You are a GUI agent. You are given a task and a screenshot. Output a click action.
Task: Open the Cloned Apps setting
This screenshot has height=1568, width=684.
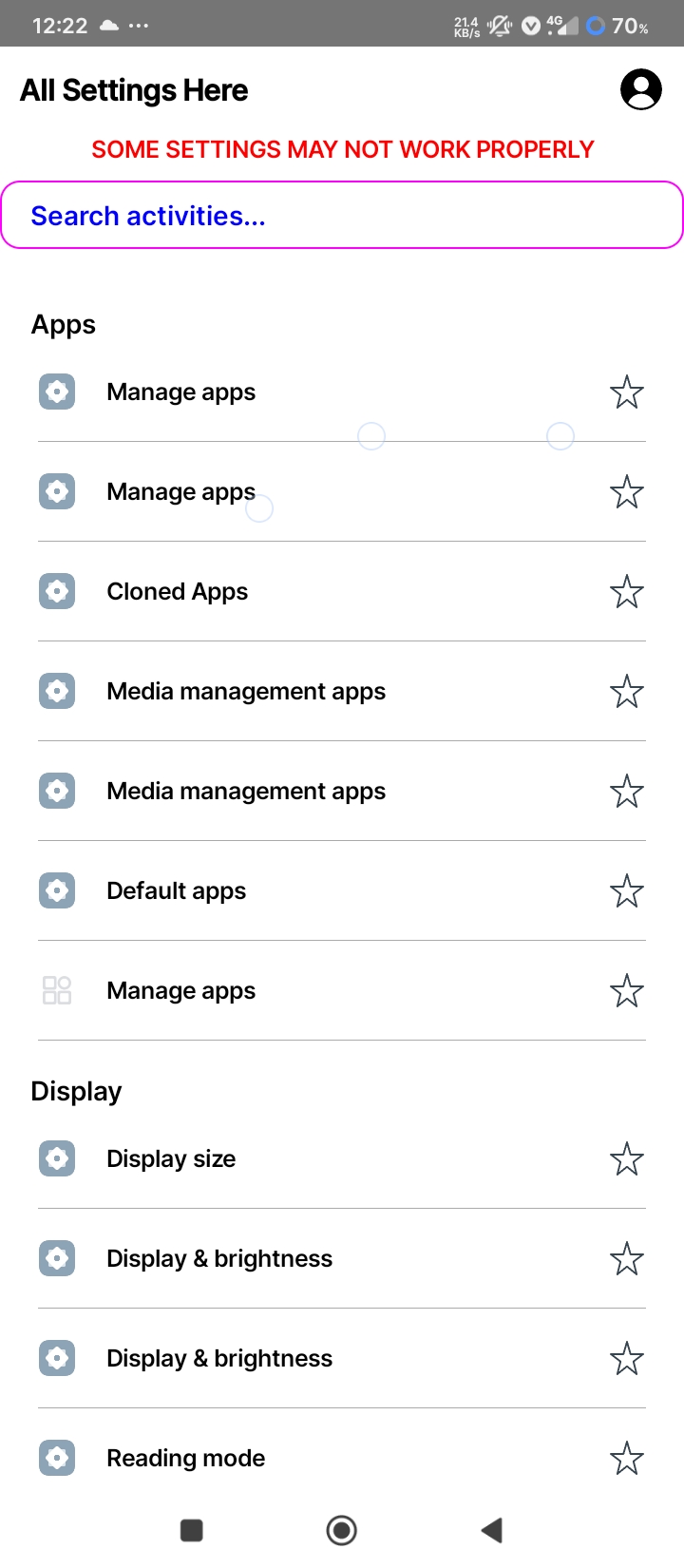click(x=178, y=591)
